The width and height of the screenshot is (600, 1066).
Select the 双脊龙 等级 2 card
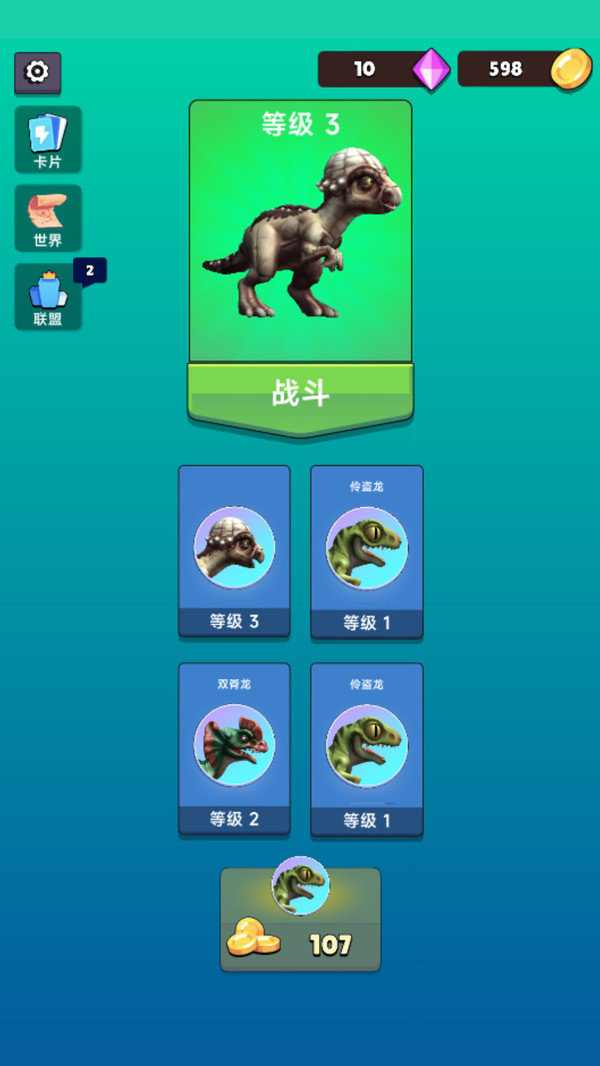pyautogui.click(x=234, y=749)
